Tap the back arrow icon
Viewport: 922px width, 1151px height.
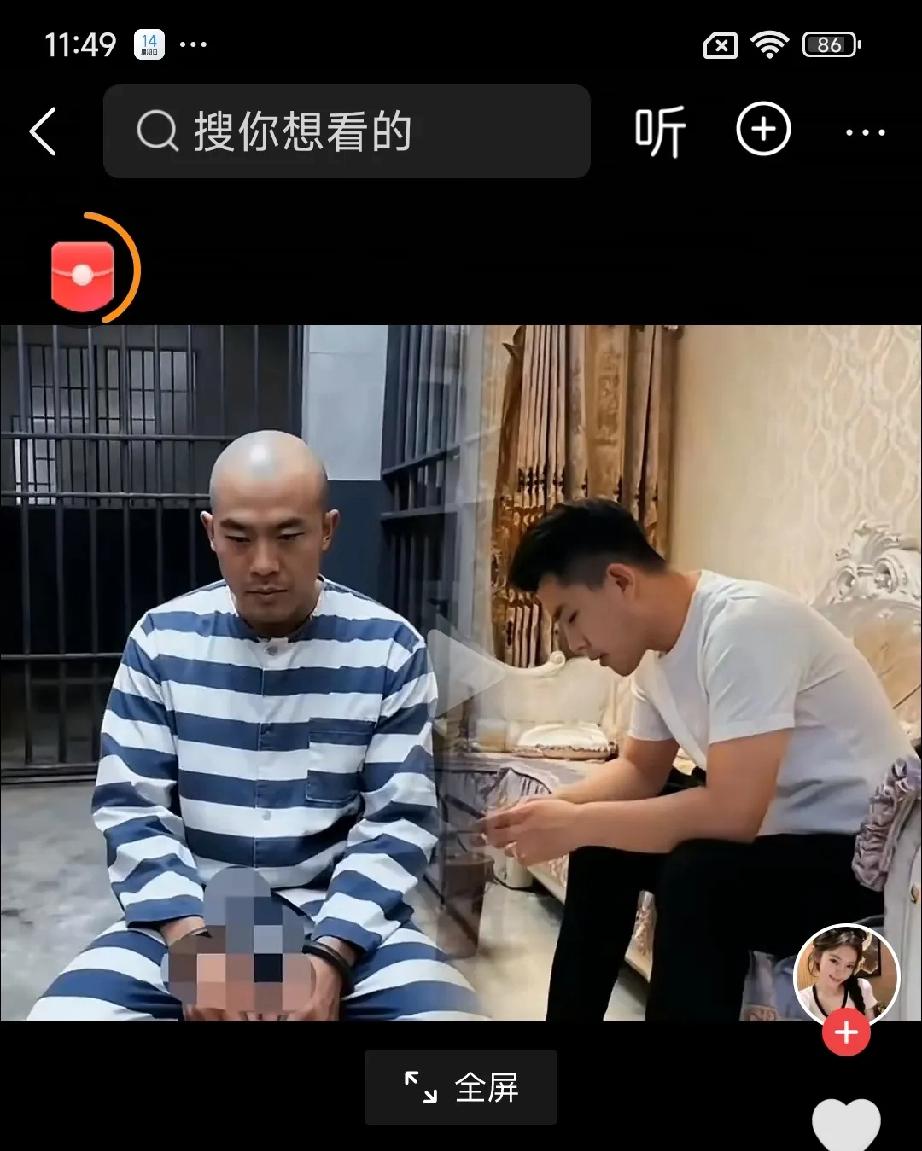pyautogui.click(x=42, y=131)
